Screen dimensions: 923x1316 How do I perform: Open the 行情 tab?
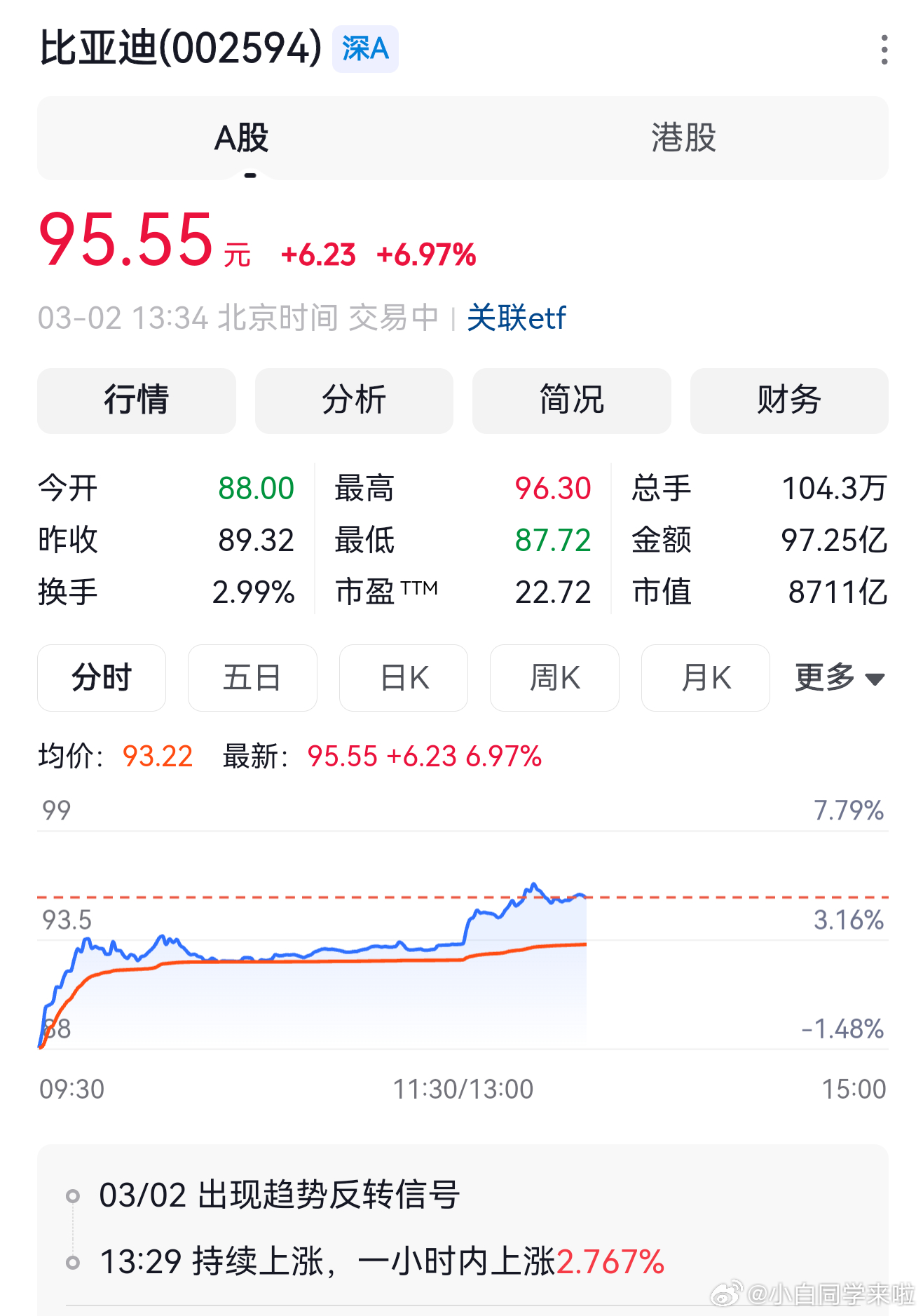[137, 400]
